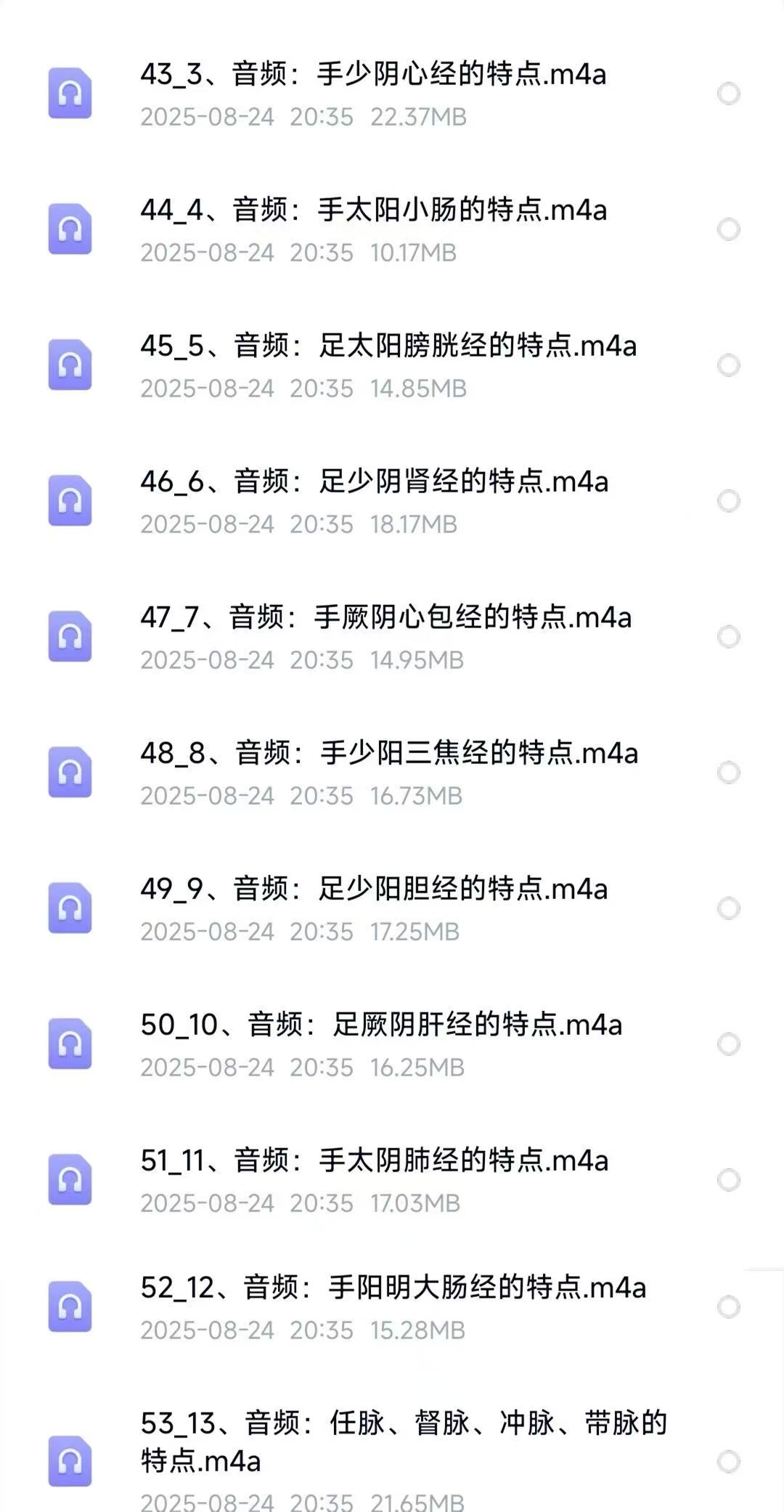
Task: Select the checkbox for 43_3 手少阴心经的特点
Action: (x=728, y=94)
